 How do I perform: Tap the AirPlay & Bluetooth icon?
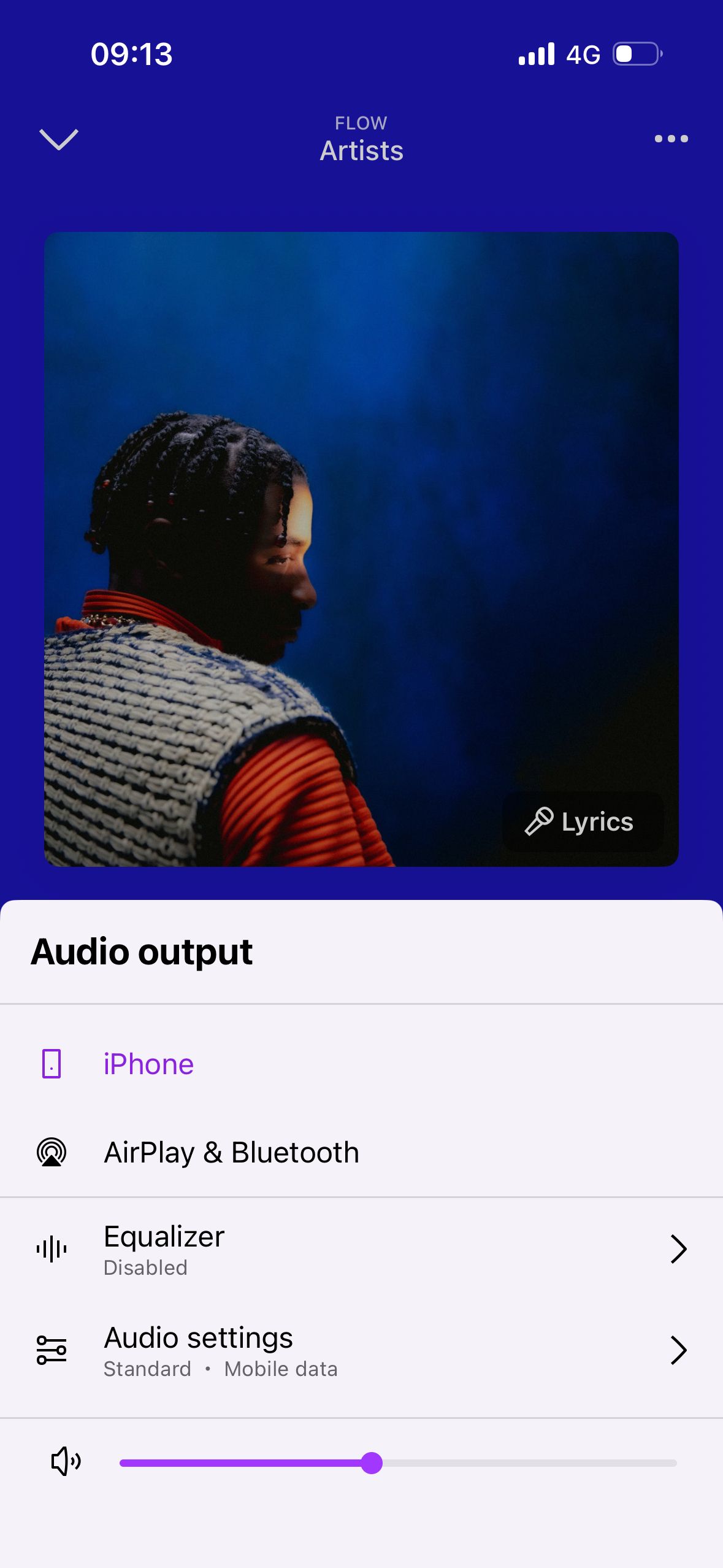point(52,1151)
